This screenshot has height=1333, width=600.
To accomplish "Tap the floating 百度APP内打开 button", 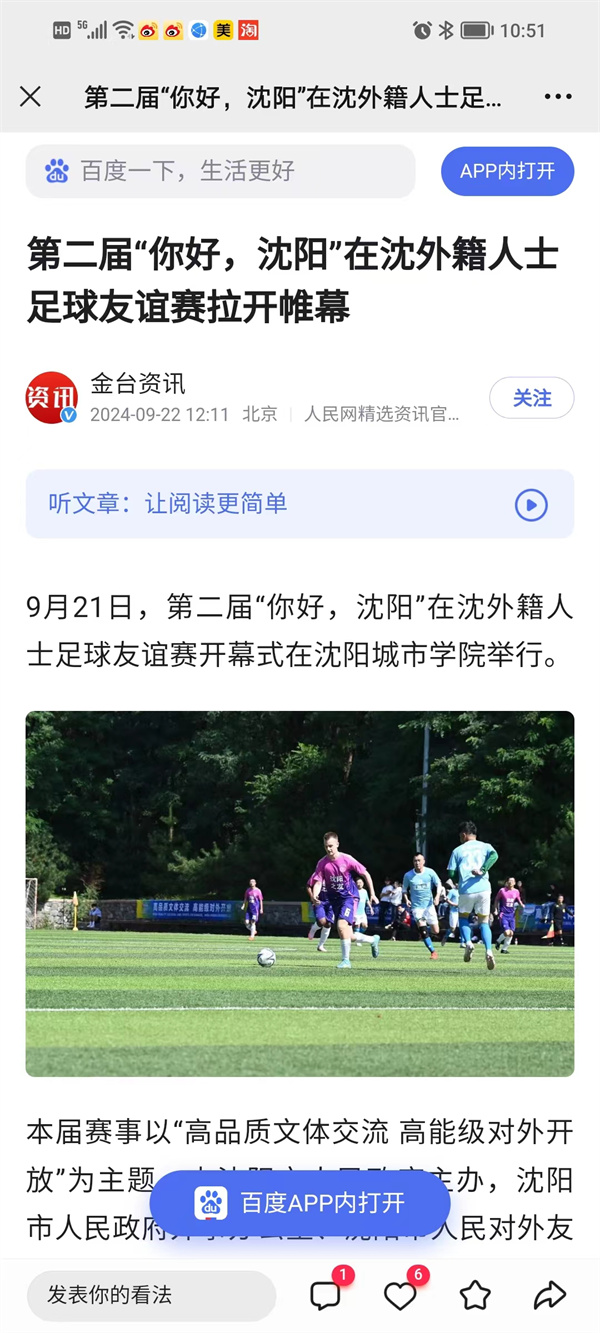I will 300,1202.
